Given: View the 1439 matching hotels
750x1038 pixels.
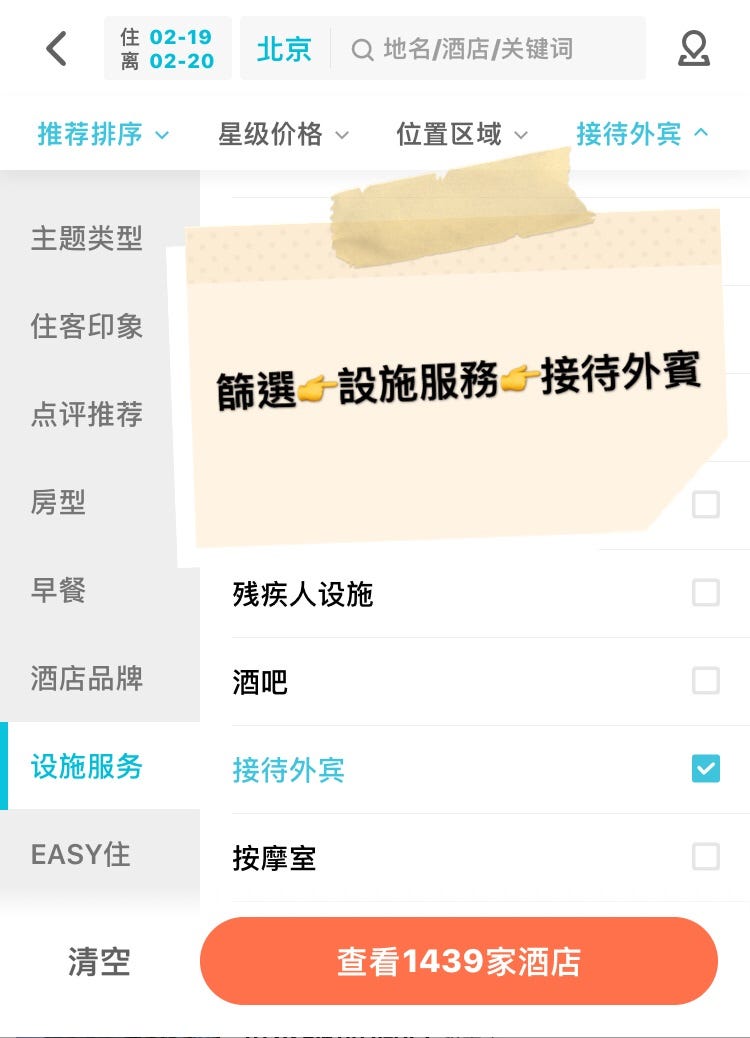Looking at the screenshot, I should (x=459, y=962).
